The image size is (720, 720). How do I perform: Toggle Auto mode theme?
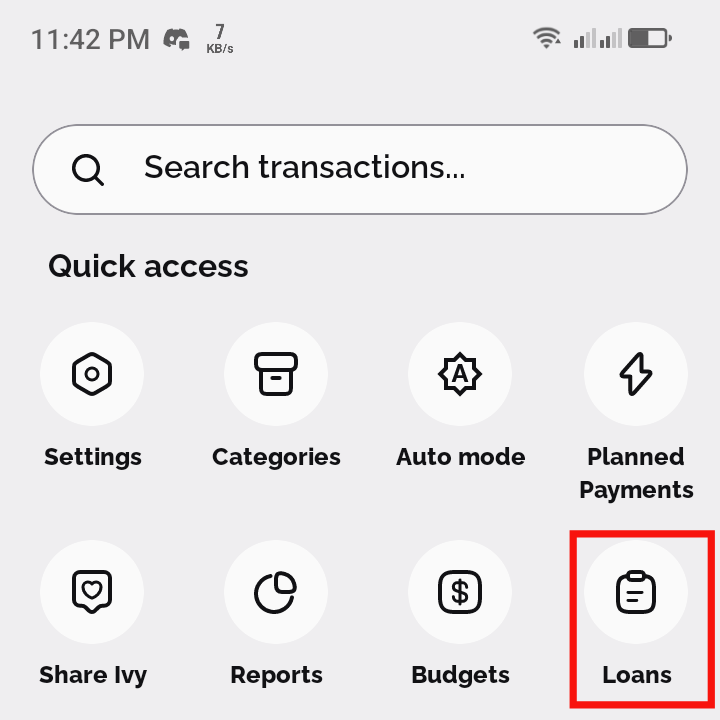460,375
